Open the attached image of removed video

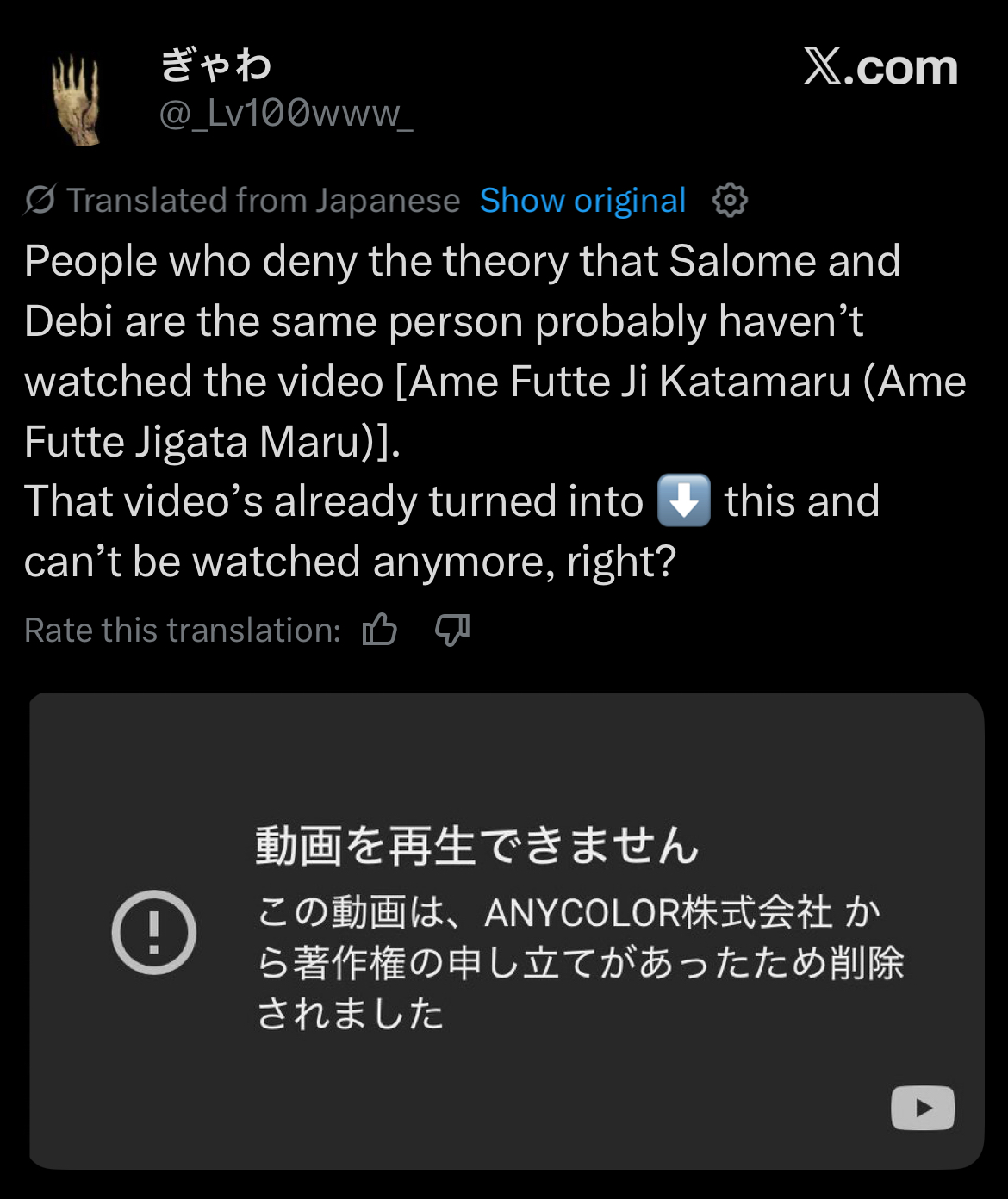click(507, 930)
